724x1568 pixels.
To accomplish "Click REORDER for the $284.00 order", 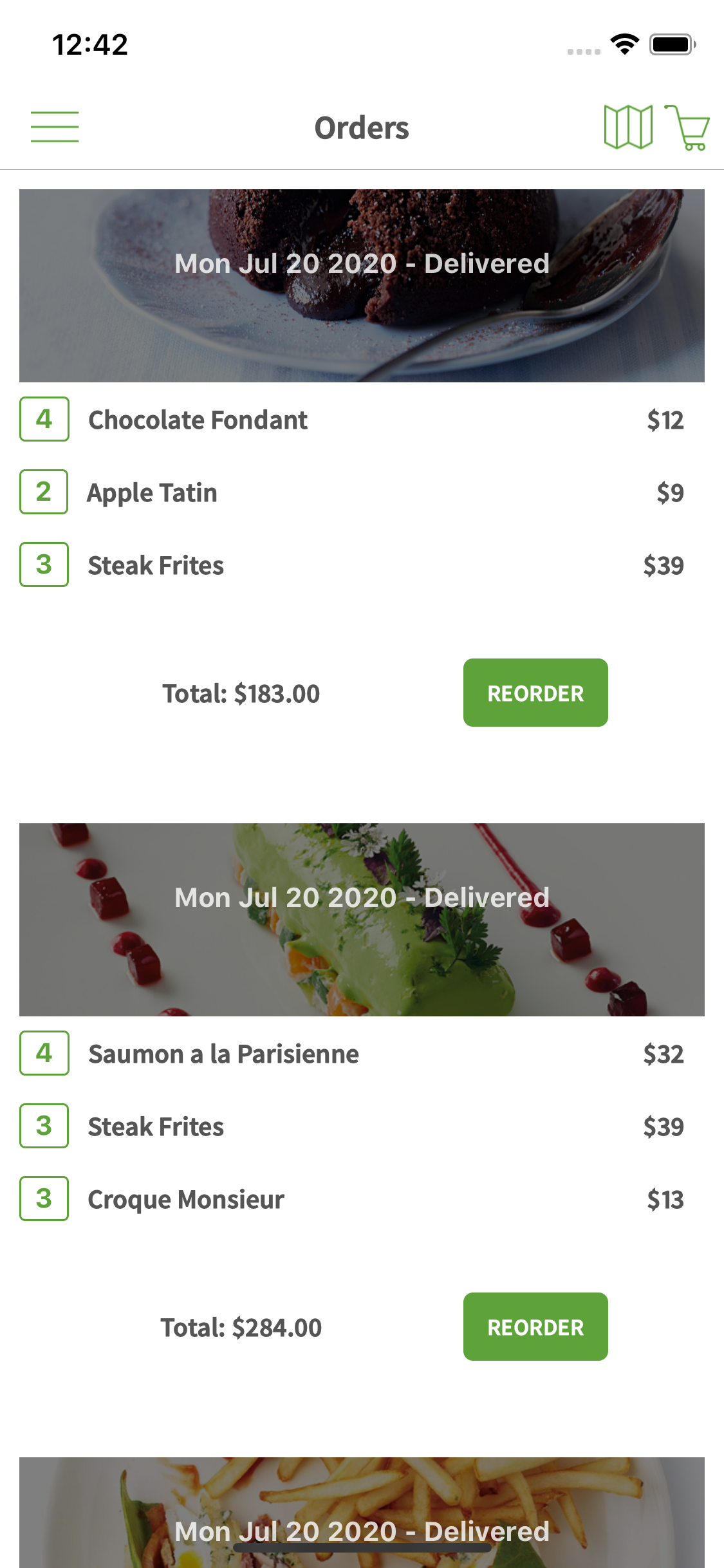I will point(535,1326).
